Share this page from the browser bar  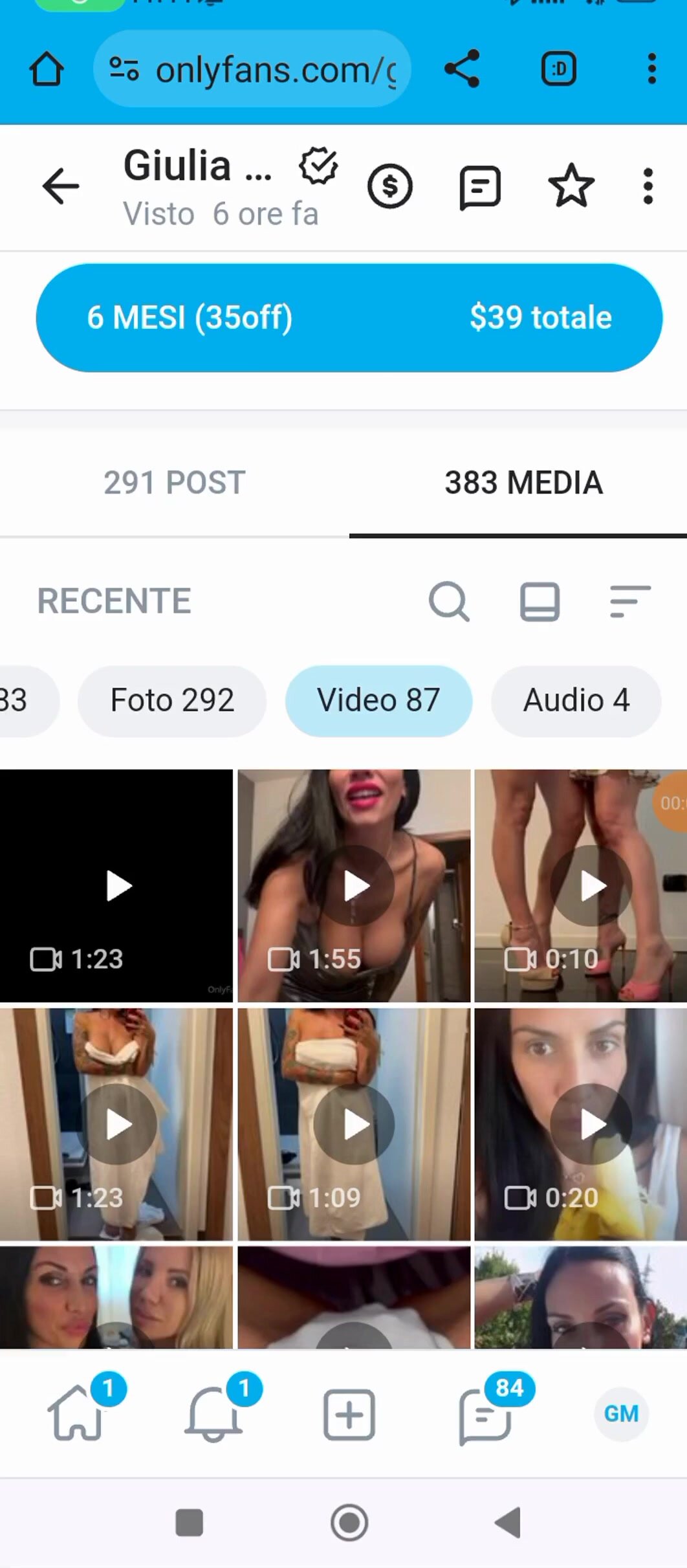click(x=462, y=69)
